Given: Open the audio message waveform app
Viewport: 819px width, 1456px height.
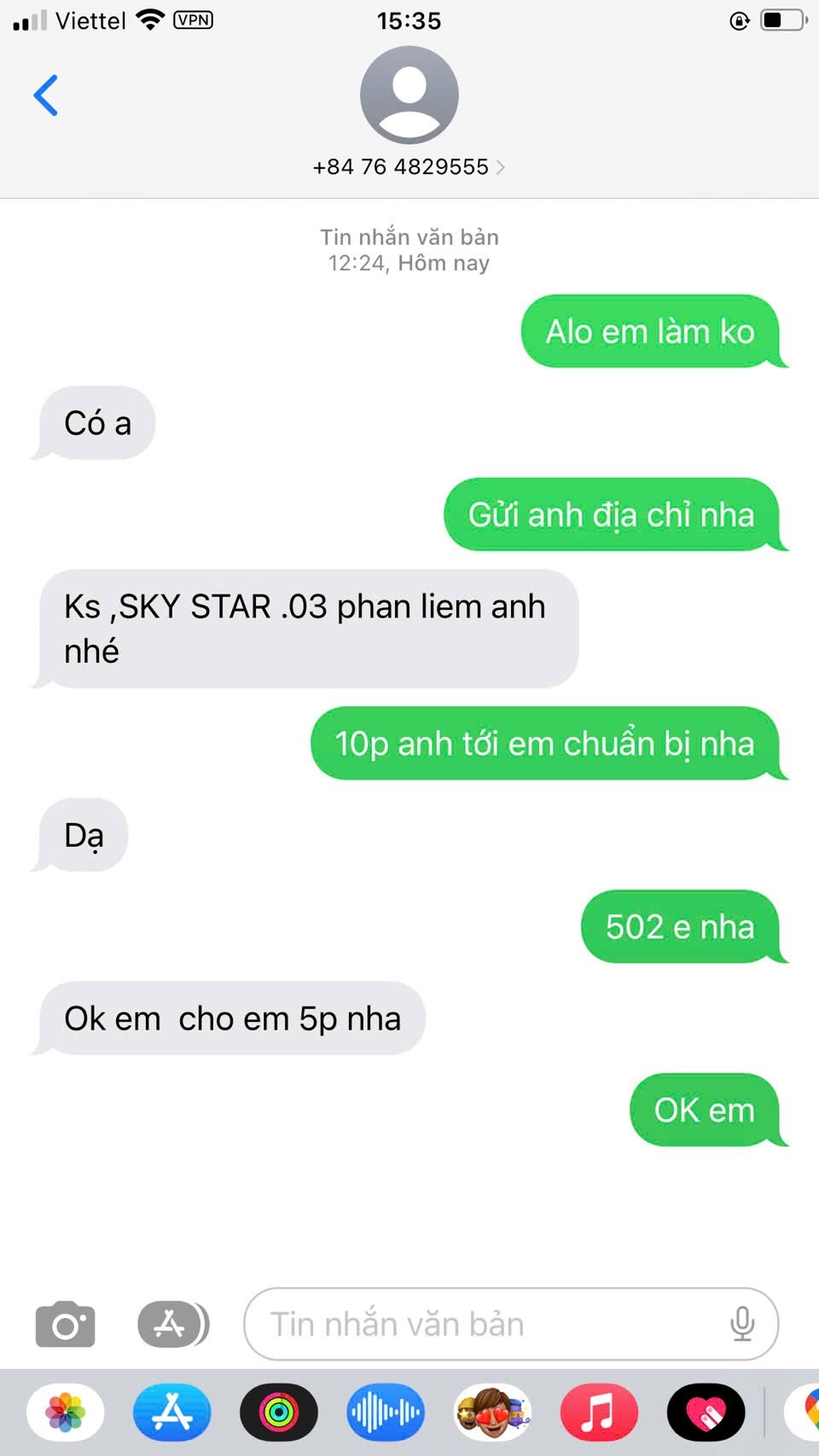Looking at the screenshot, I should pos(386,1412).
